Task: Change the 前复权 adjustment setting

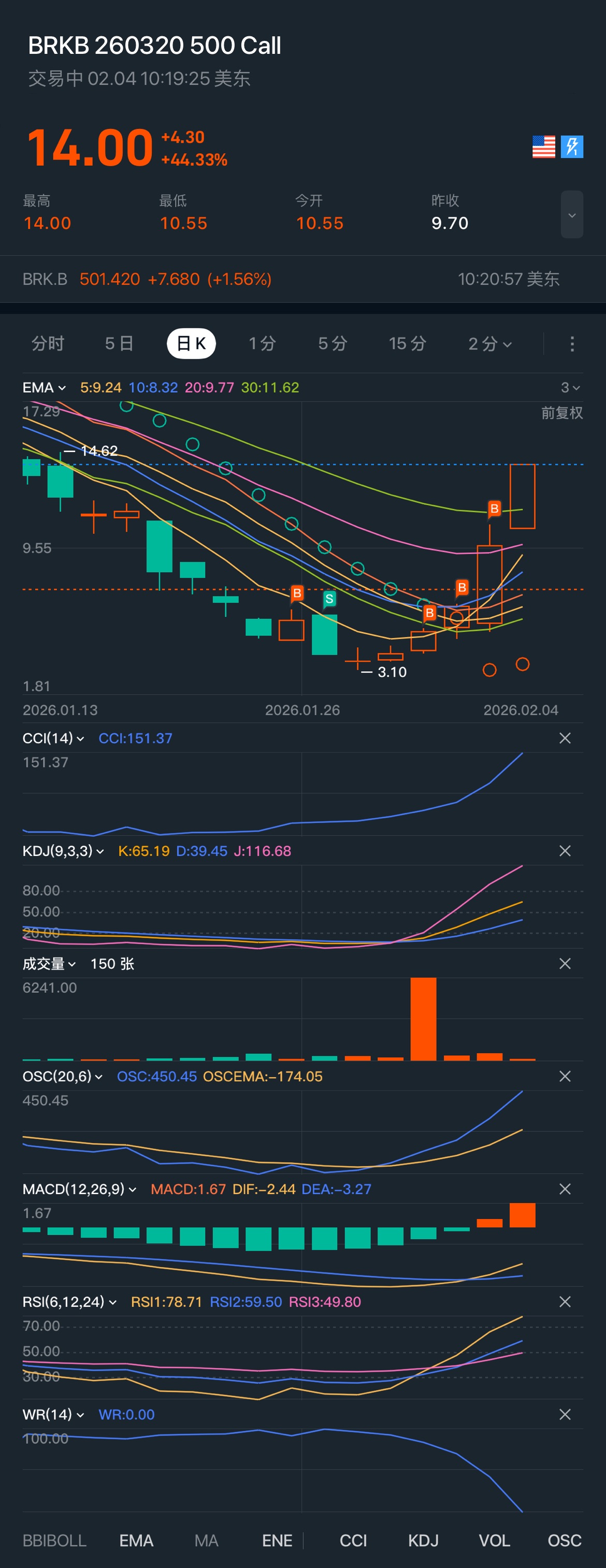Action: [x=561, y=413]
